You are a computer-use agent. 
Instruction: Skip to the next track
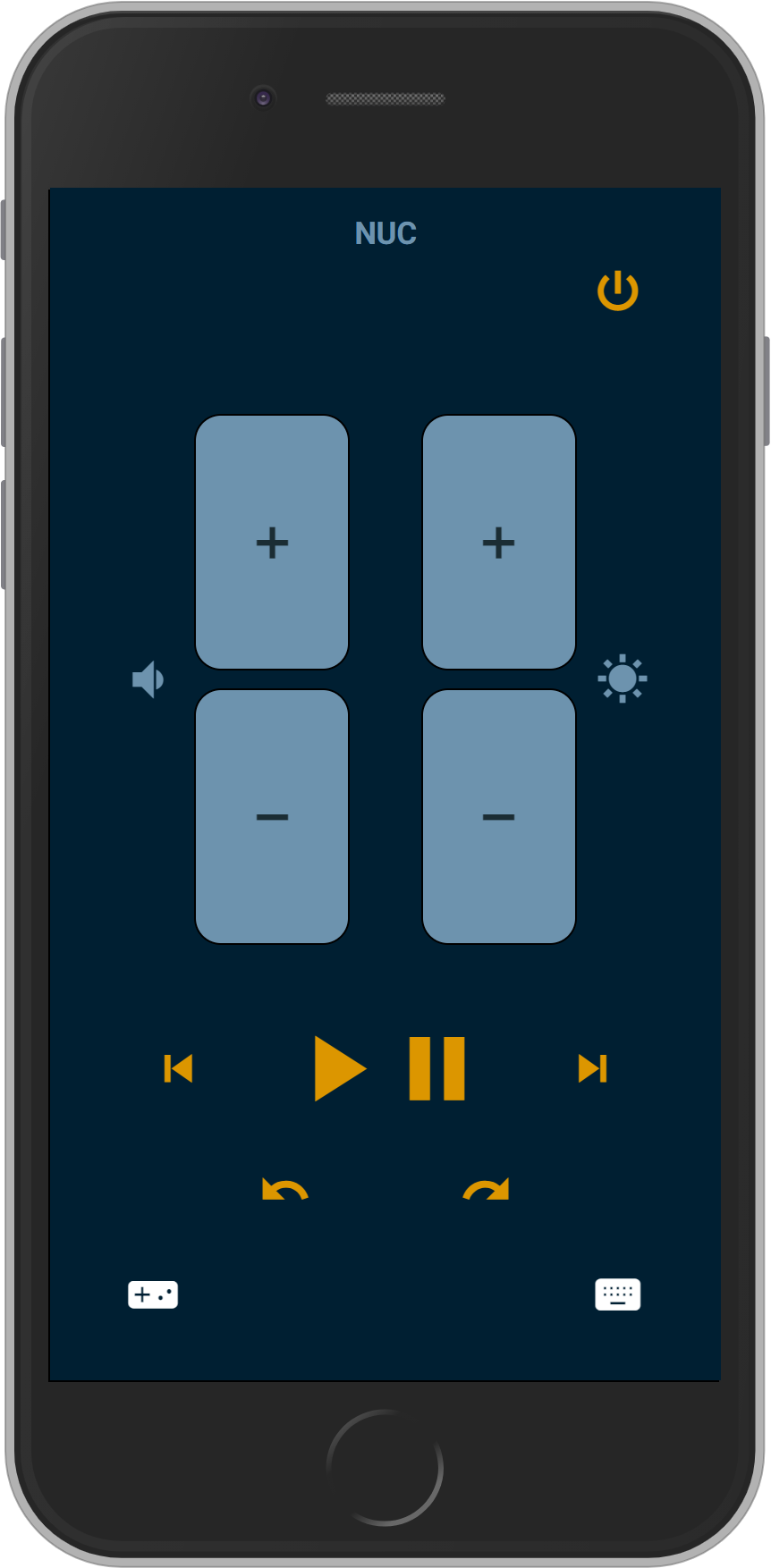[x=592, y=1068]
